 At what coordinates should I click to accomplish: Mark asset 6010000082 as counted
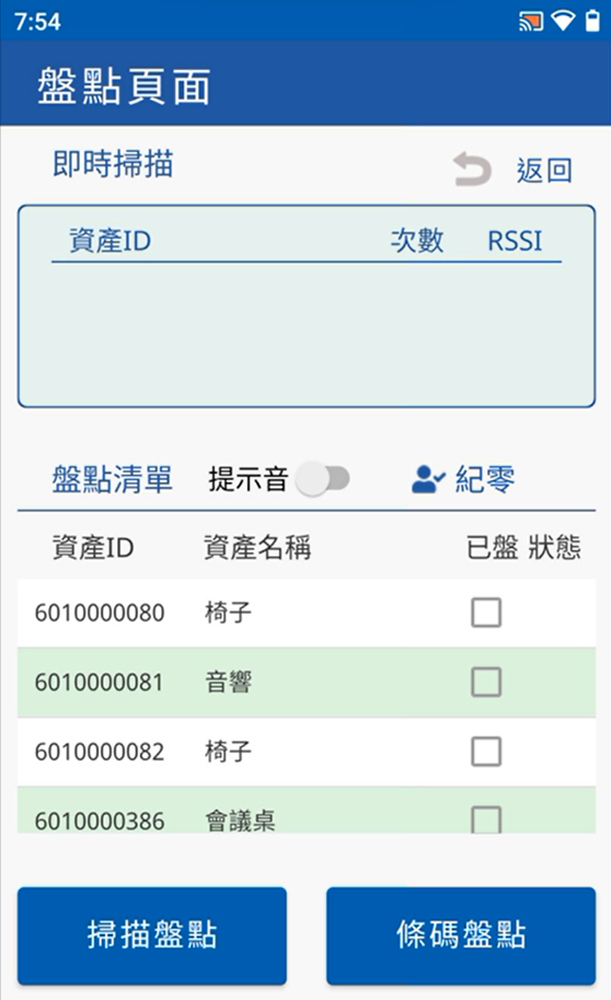tap(486, 751)
